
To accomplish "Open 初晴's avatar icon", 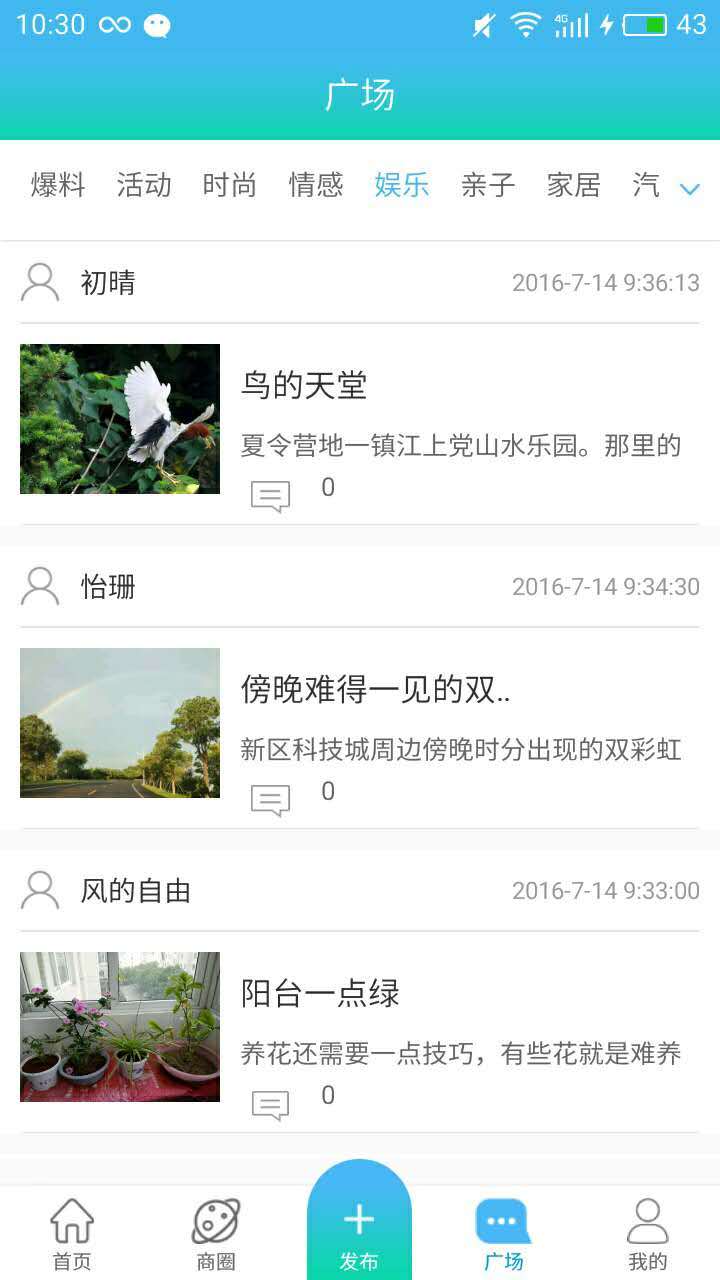I will coord(40,283).
